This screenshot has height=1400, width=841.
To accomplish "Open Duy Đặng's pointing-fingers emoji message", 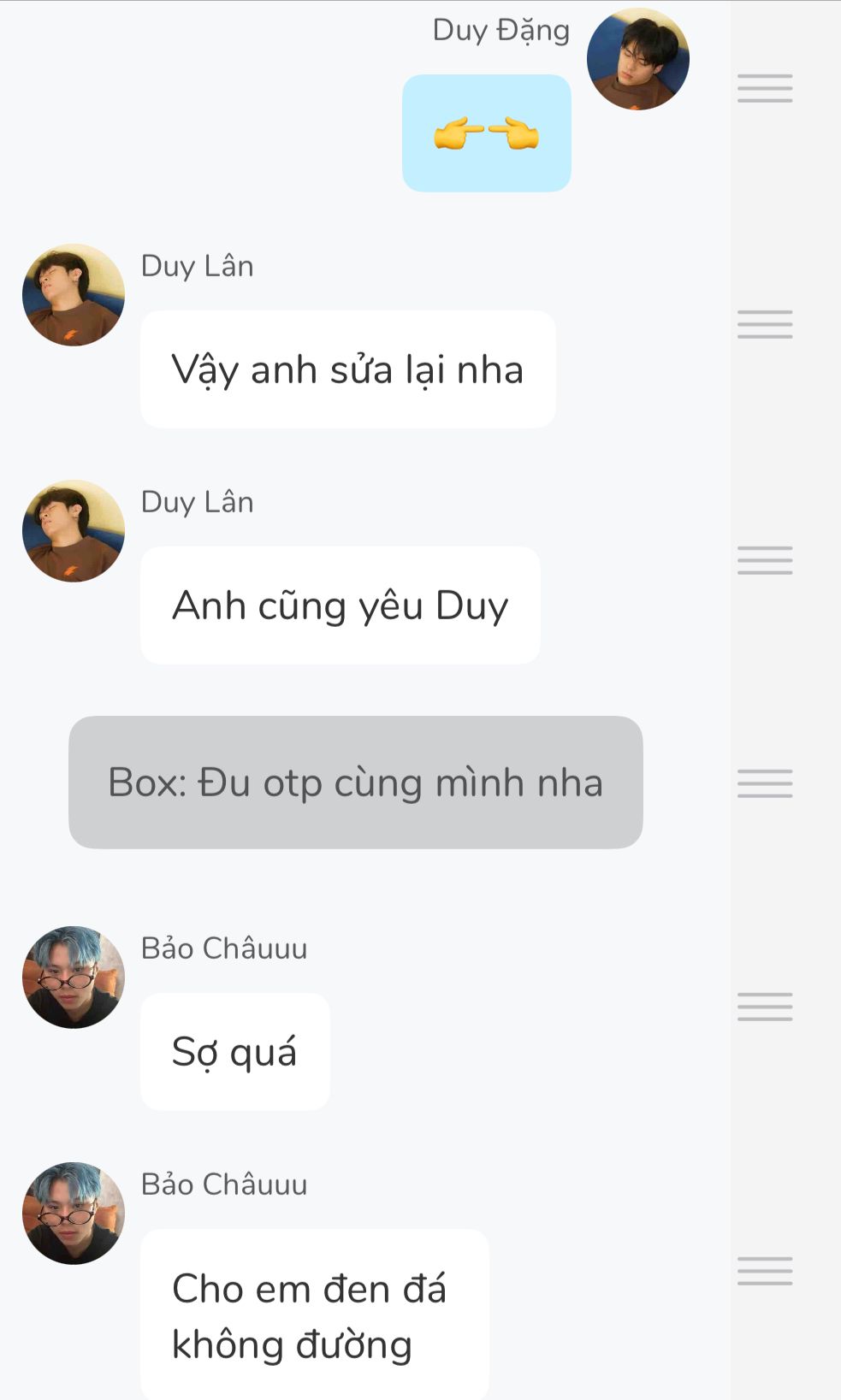I will tap(487, 133).
